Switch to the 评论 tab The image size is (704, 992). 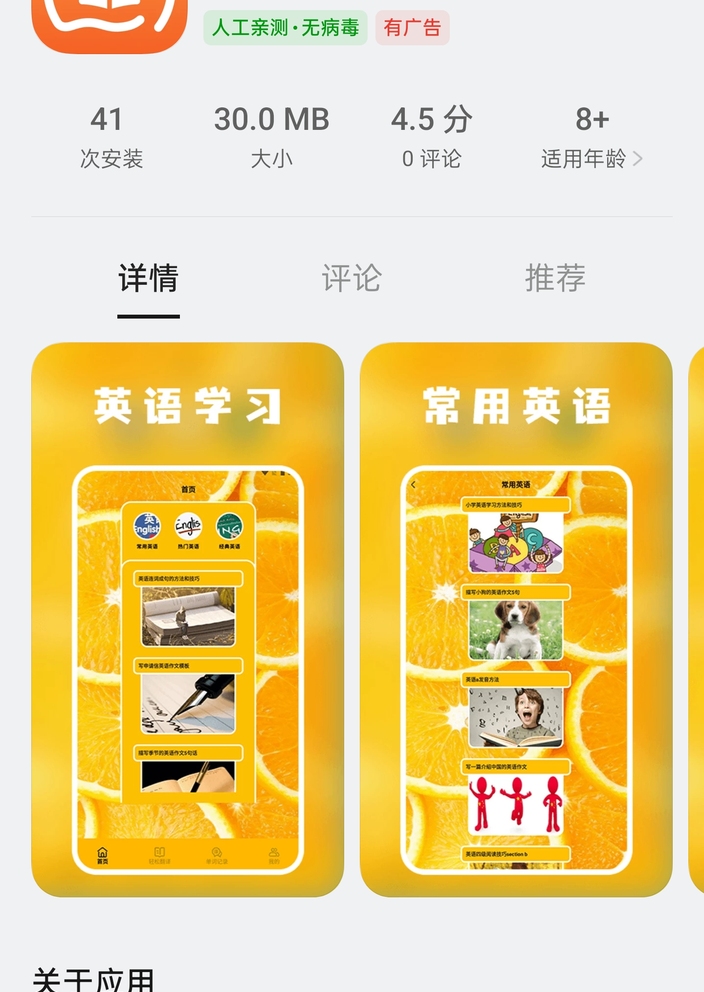coord(351,278)
